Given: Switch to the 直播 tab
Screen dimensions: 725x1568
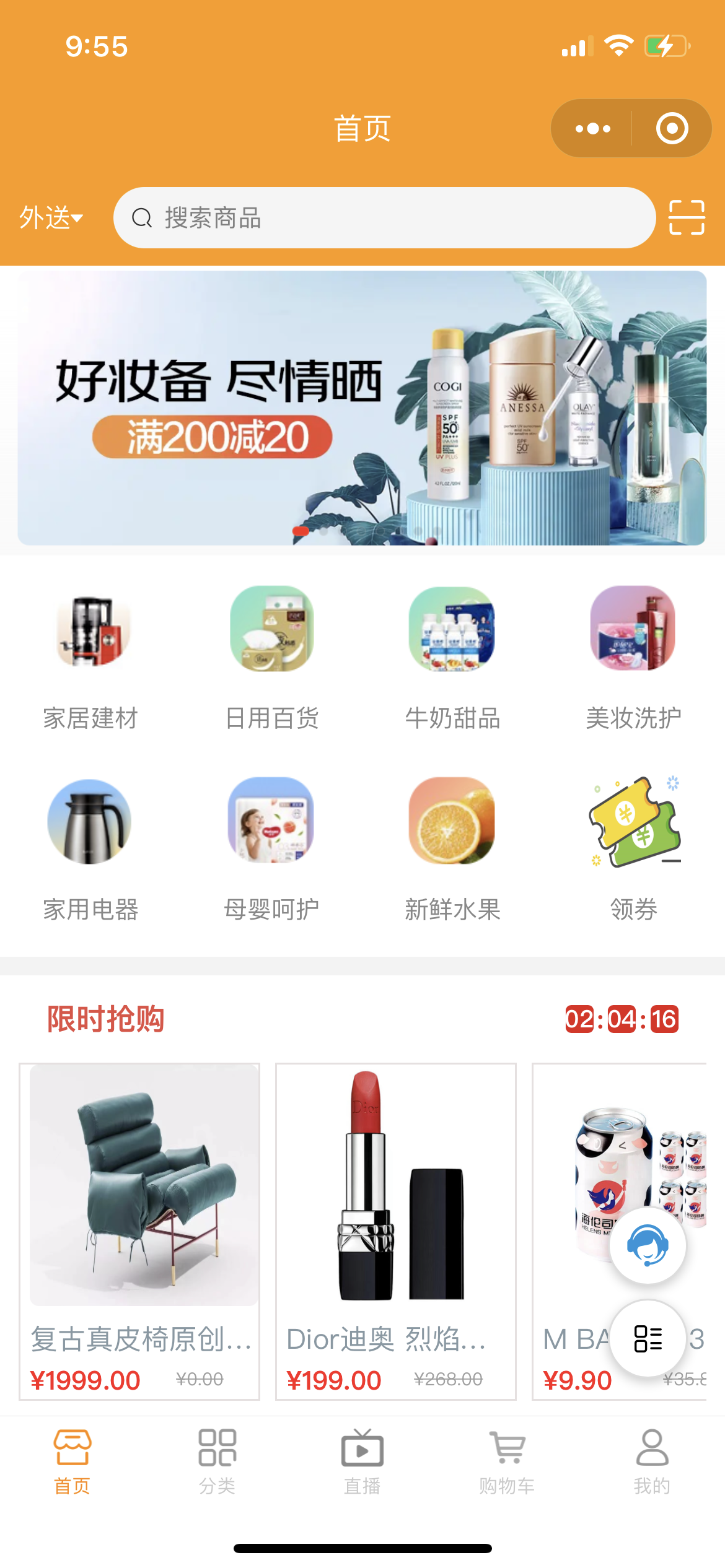Looking at the screenshot, I should click(362, 1460).
